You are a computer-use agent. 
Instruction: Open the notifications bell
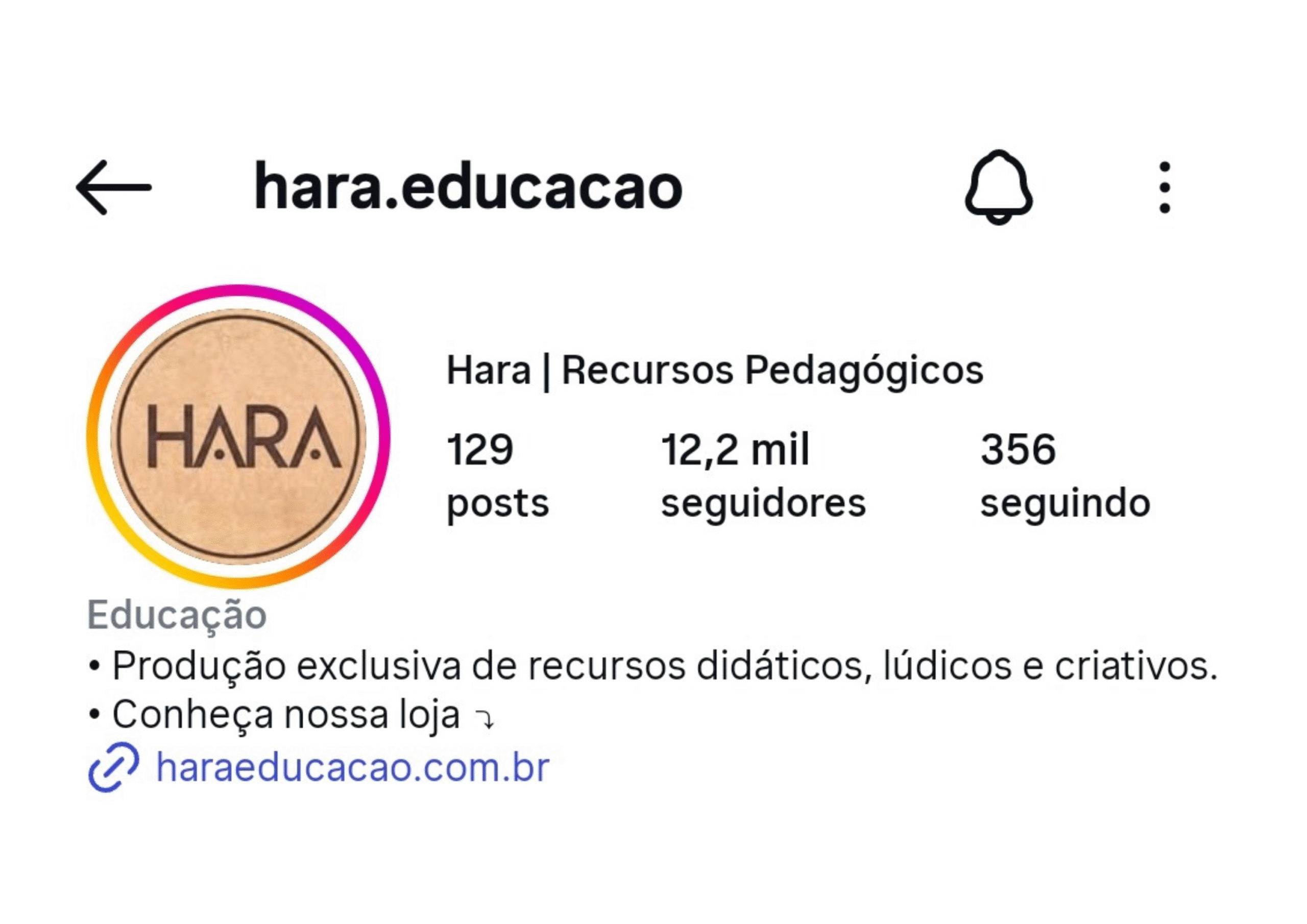pyautogui.click(x=999, y=187)
